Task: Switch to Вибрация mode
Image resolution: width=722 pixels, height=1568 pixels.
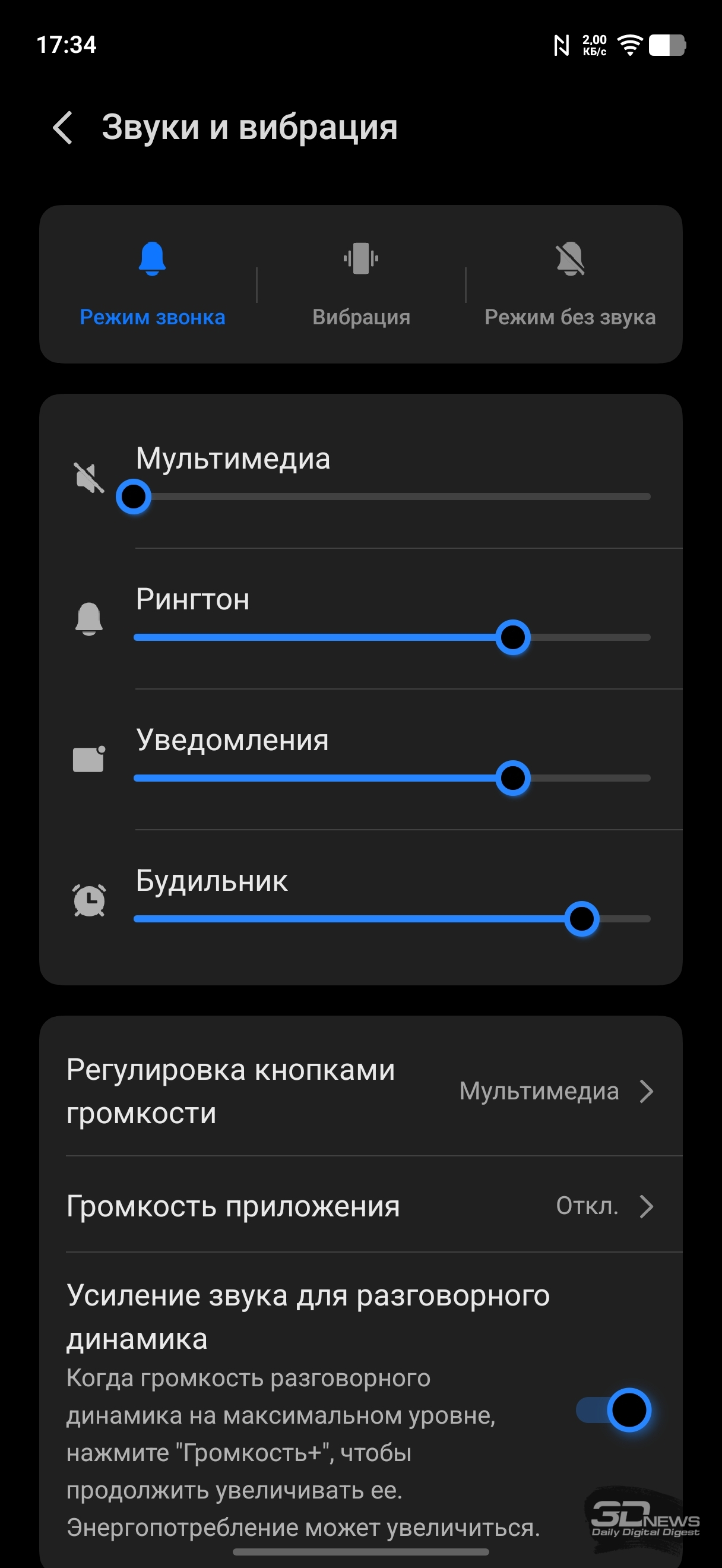Action: 360,284
